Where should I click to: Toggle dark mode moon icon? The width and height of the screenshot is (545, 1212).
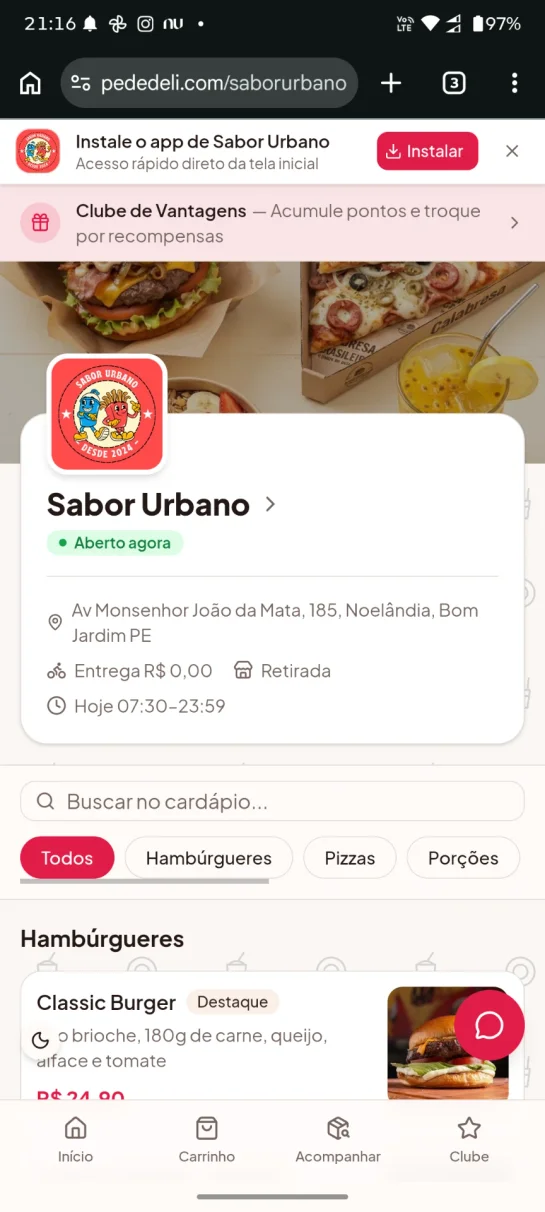click(41, 1040)
